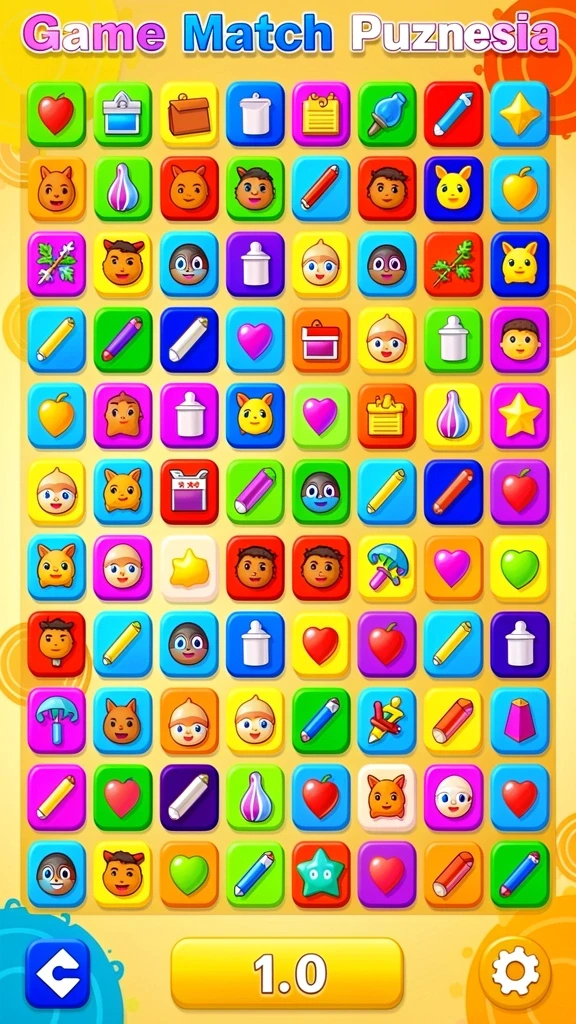
Task: Select the pink umbrella on the magenta tile
Action: (56, 720)
